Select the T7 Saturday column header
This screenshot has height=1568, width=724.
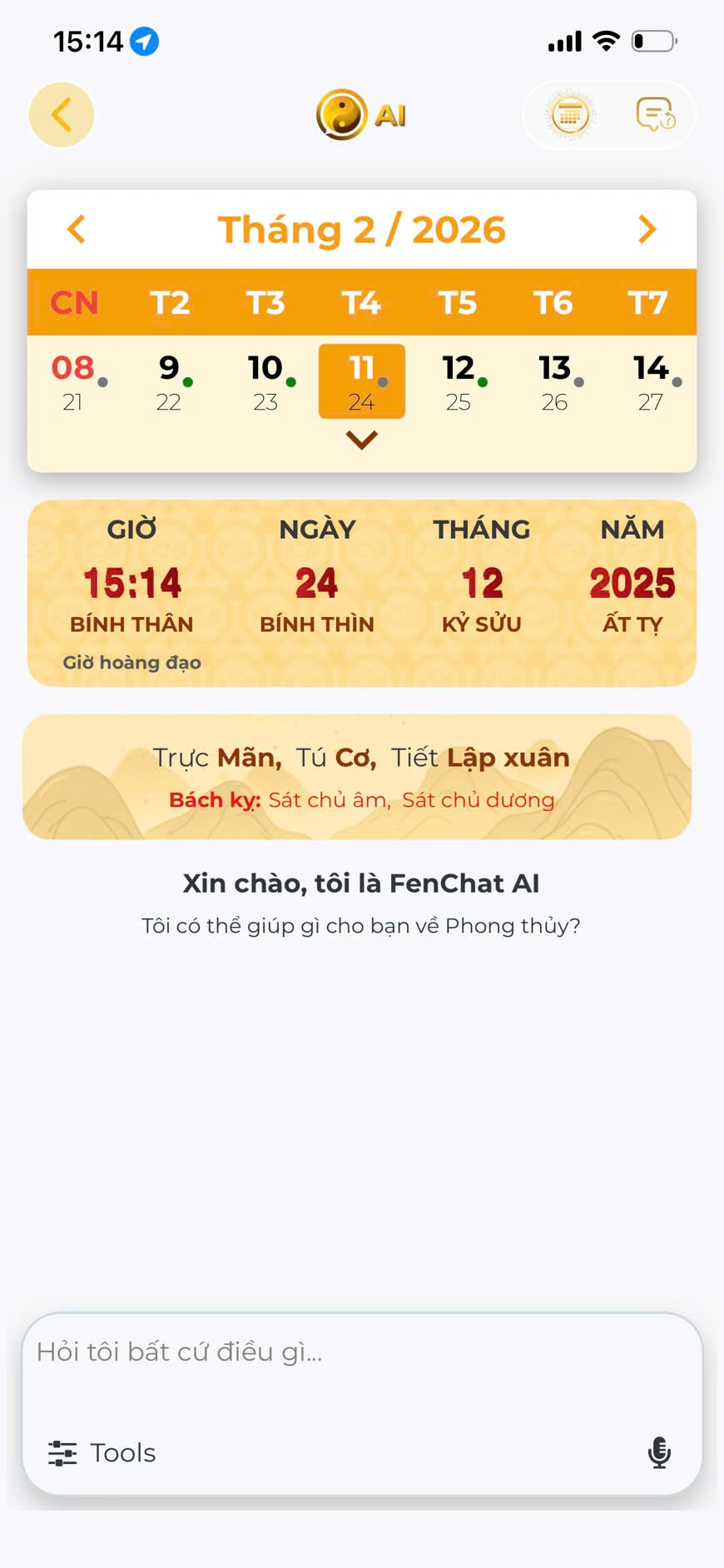click(x=650, y=302)
